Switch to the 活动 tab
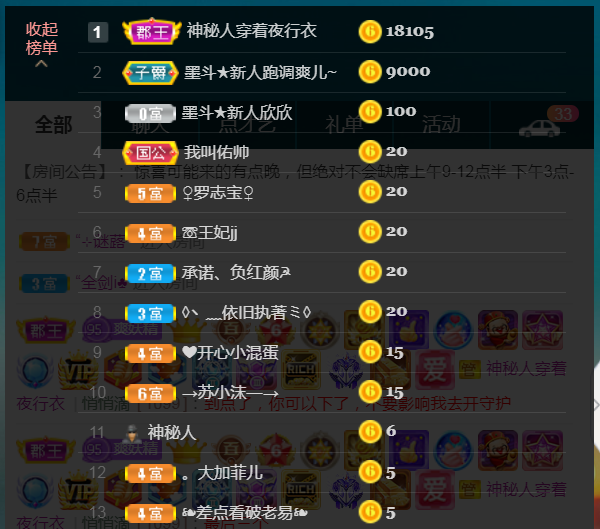600x529 pixels. pos(441,125)
